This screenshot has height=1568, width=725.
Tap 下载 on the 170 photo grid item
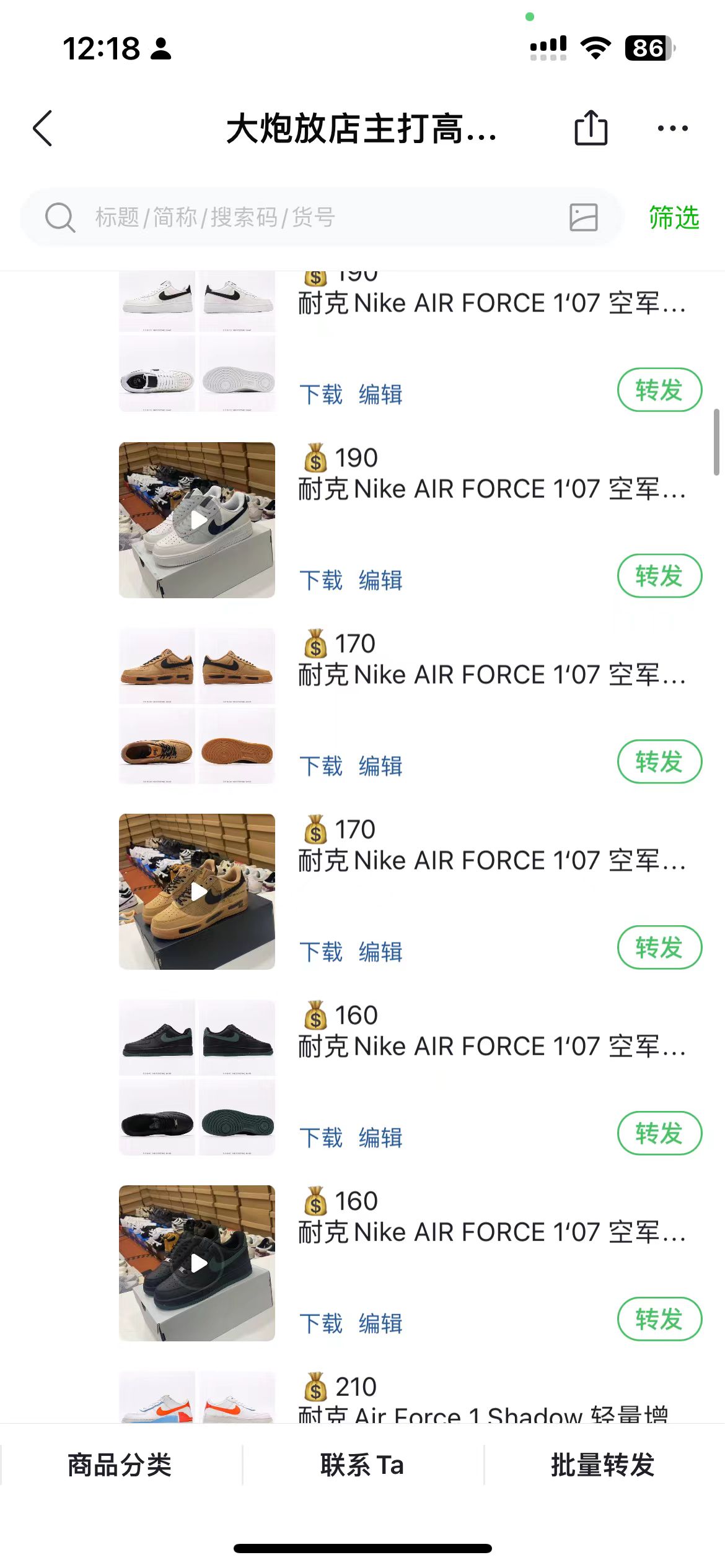321,766
